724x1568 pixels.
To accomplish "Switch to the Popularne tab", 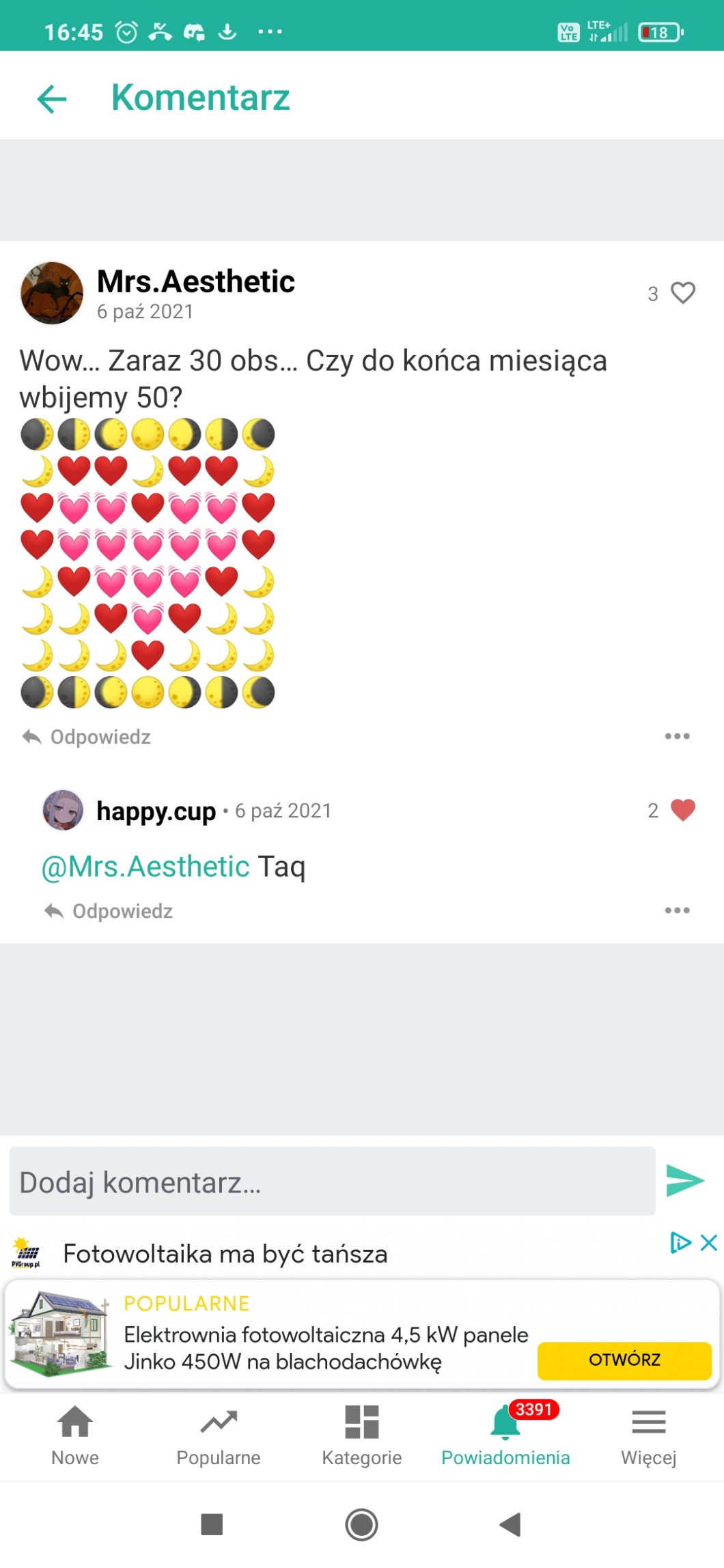I will [219, 1435].
